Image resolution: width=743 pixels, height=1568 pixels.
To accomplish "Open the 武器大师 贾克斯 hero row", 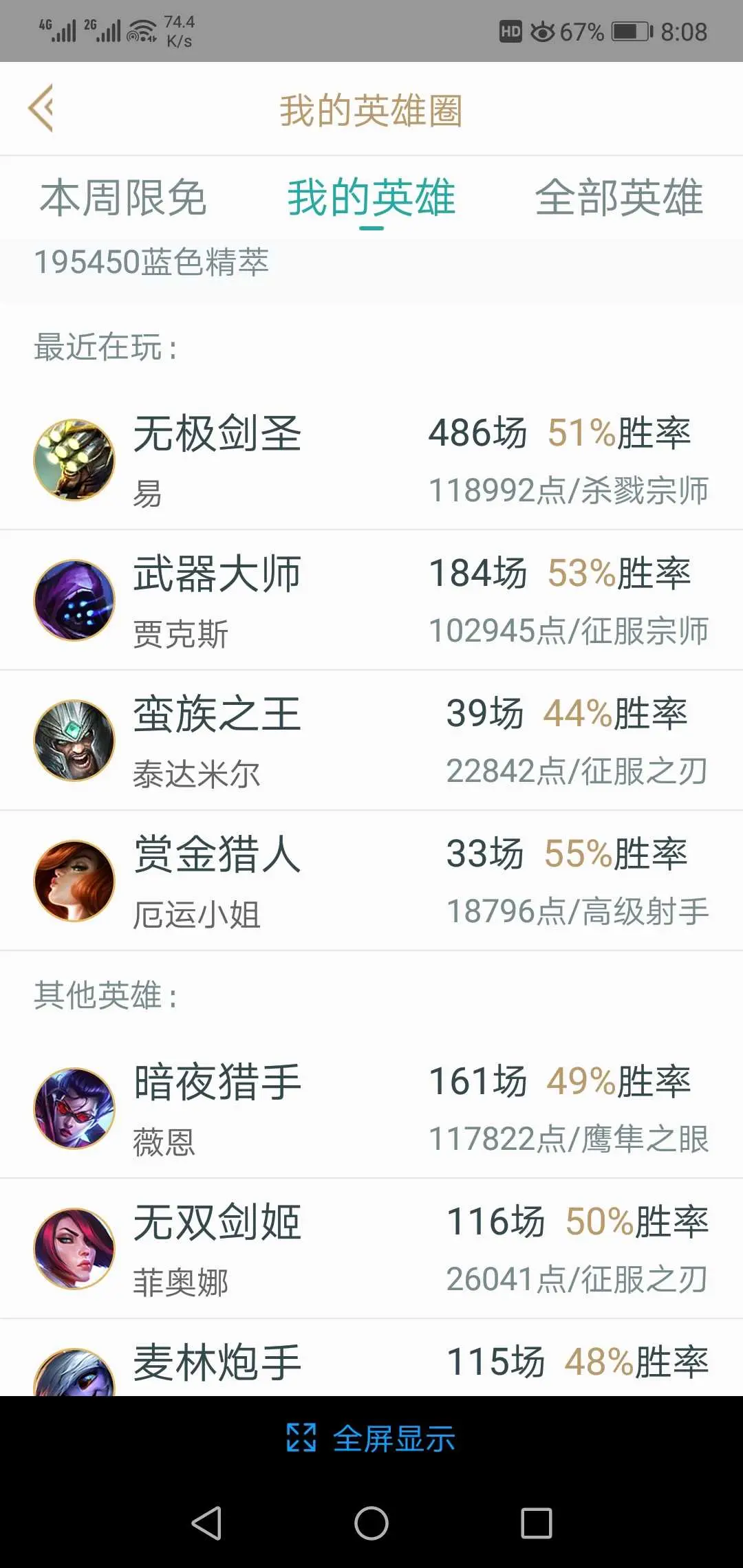I will point(371,600).
